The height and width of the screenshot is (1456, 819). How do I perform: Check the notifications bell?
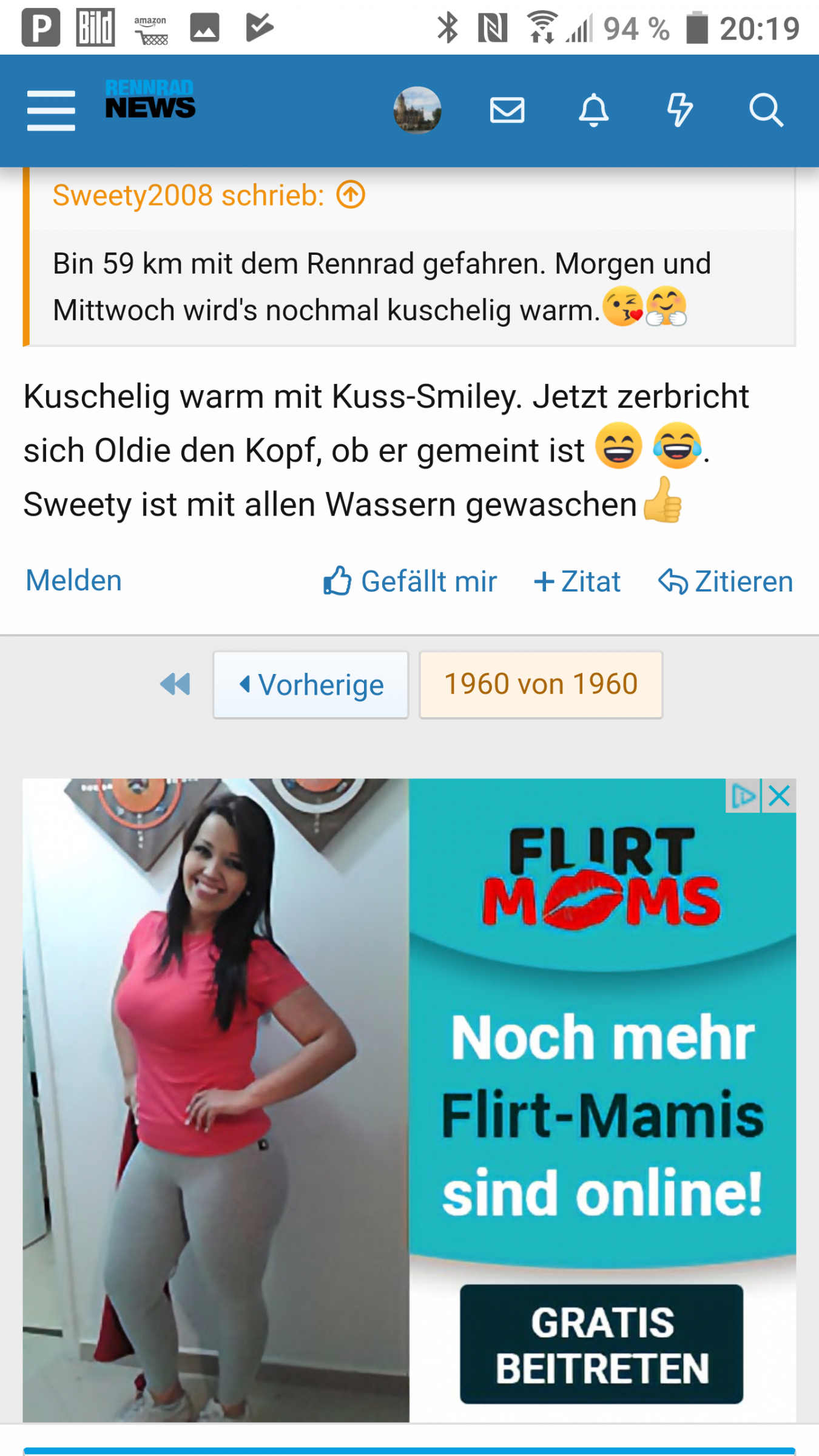[x=594, y=110]
